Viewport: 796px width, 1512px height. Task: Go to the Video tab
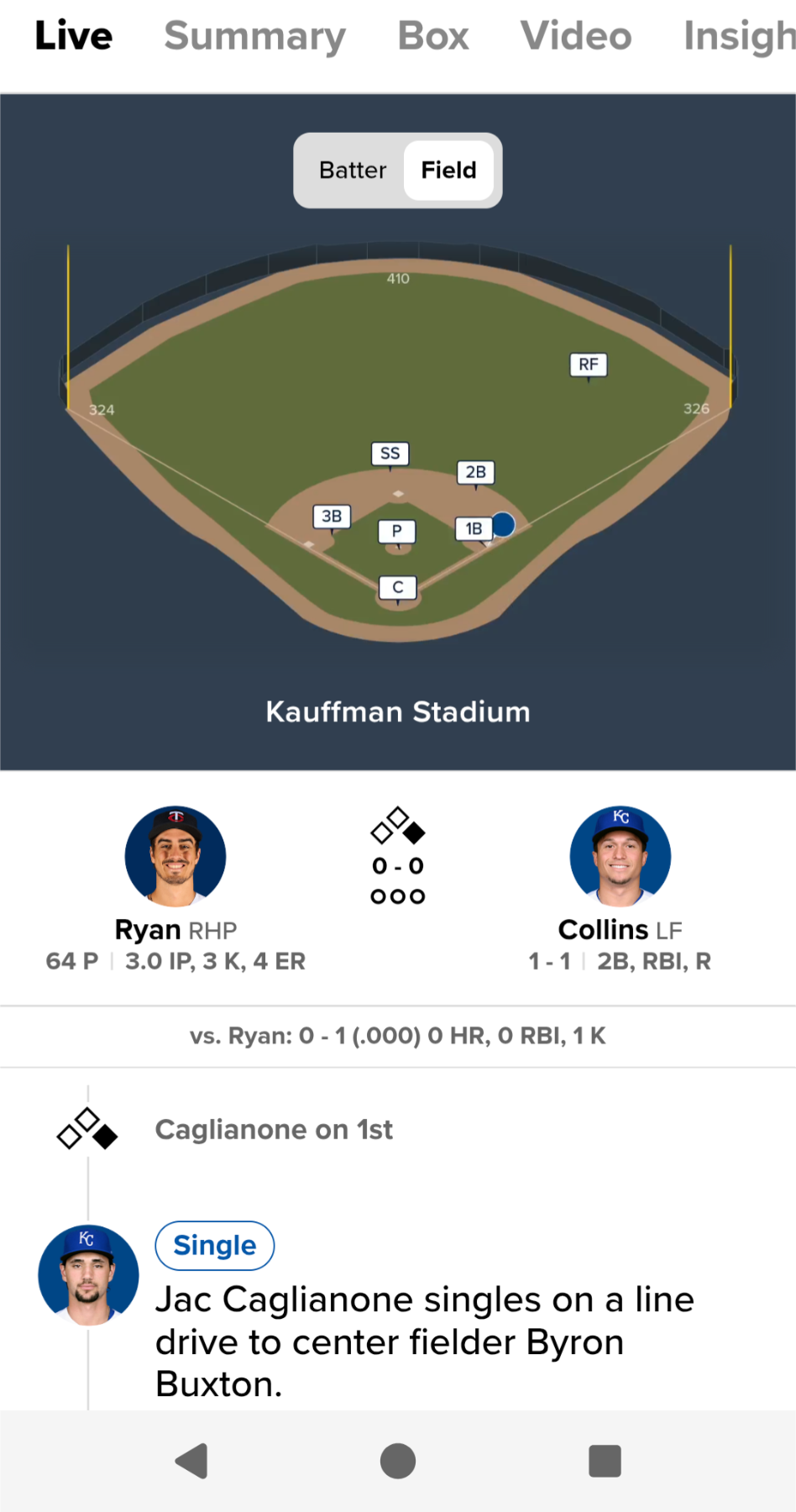click(x=575, y=36)
